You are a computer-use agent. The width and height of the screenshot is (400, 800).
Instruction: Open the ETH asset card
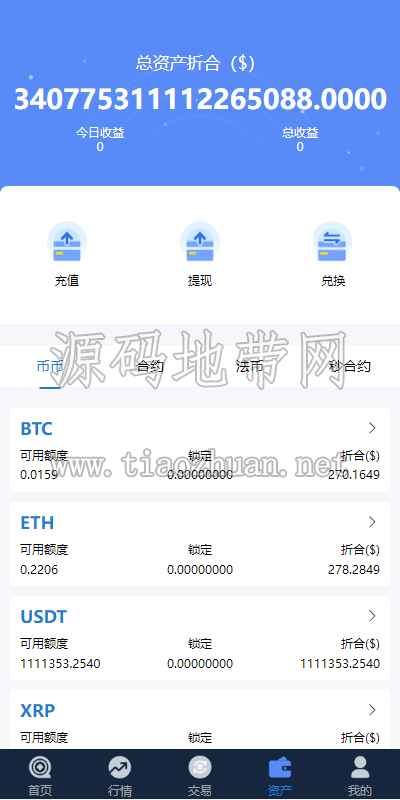200,544
